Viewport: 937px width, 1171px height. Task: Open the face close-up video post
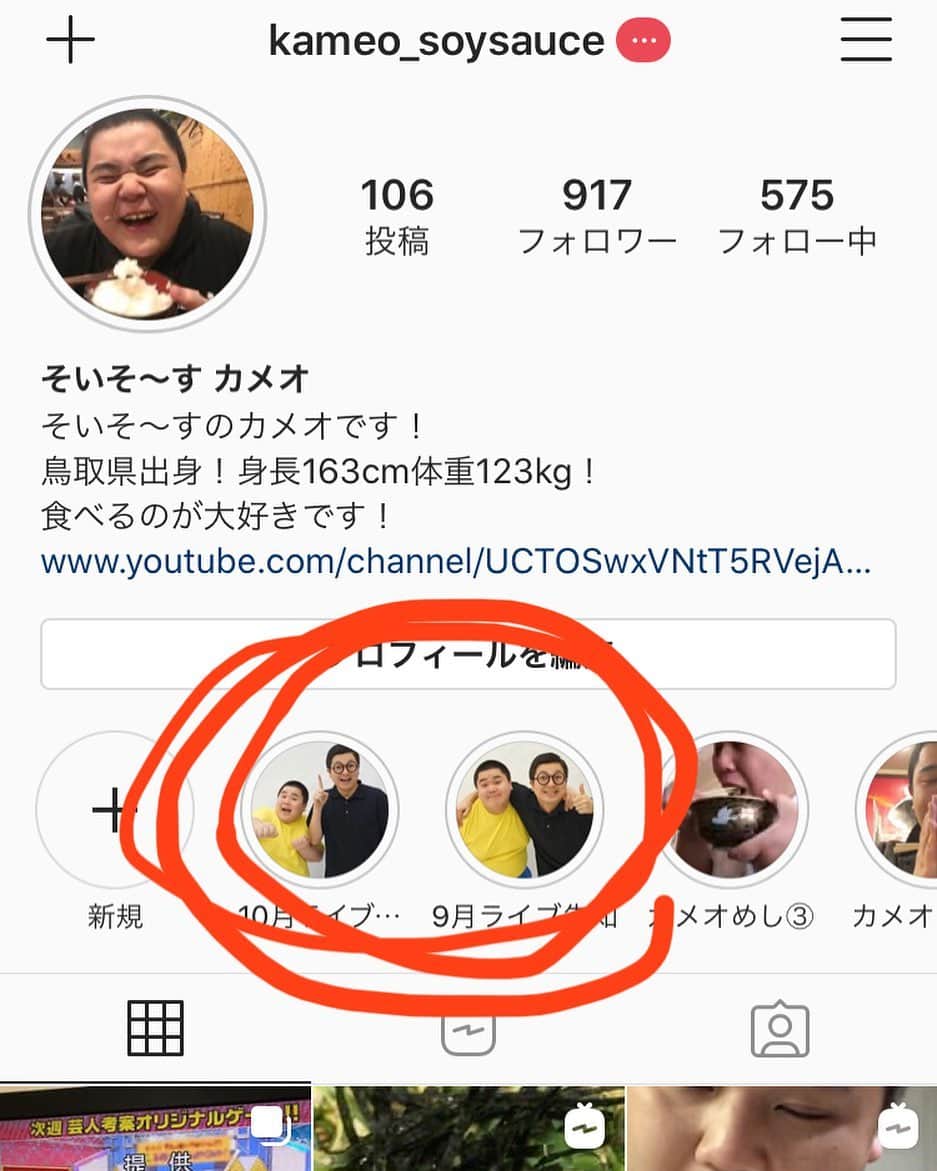(x=781, y=1130)
